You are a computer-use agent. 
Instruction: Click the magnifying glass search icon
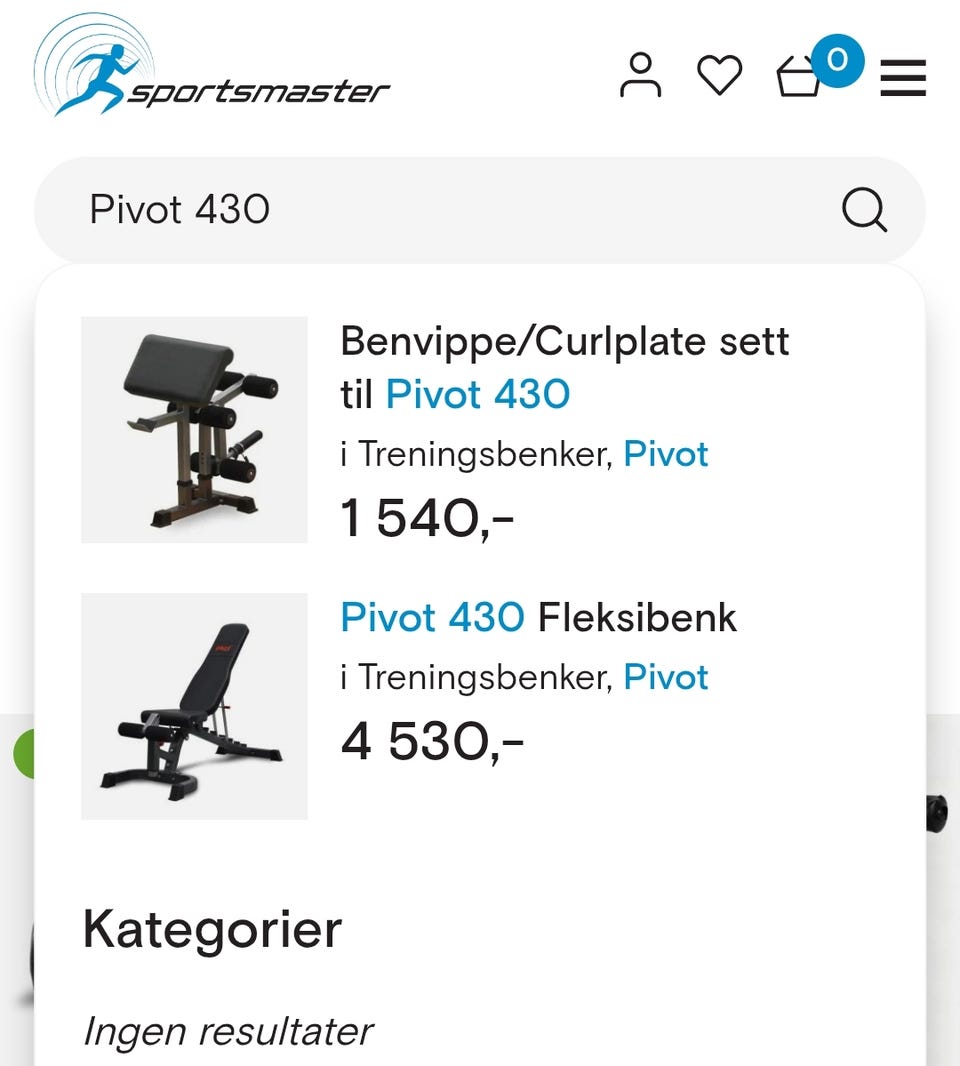(864, 210)
